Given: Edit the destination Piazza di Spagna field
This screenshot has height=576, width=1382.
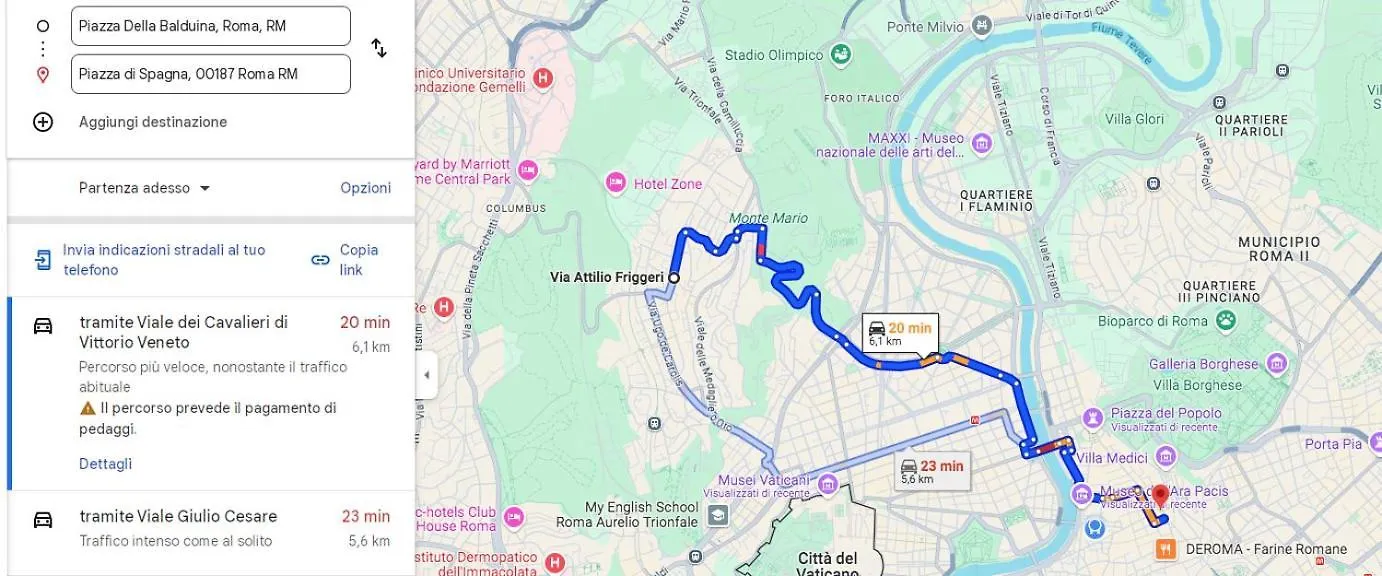Looking at the screenshot, I should 210,74.
